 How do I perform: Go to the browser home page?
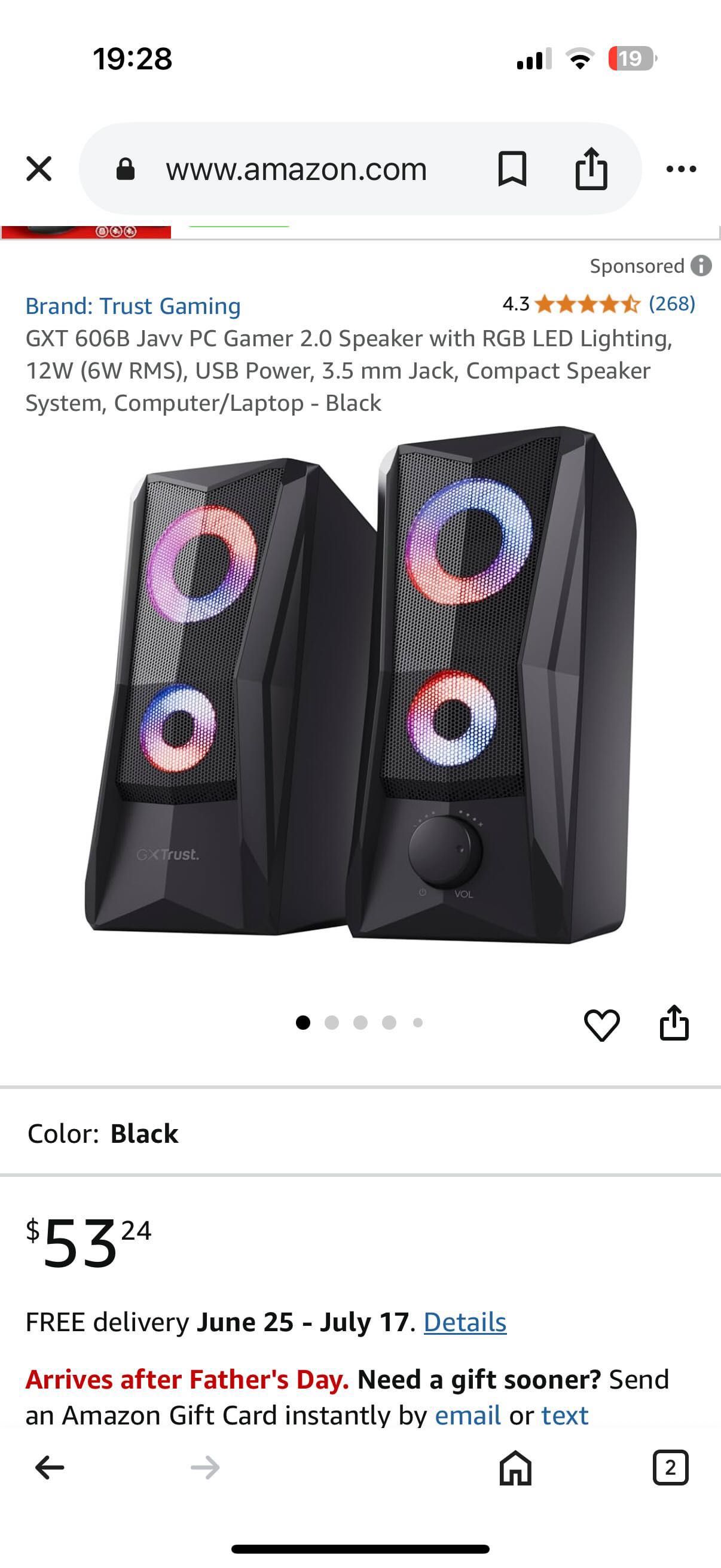click(x=515, y=1468)
